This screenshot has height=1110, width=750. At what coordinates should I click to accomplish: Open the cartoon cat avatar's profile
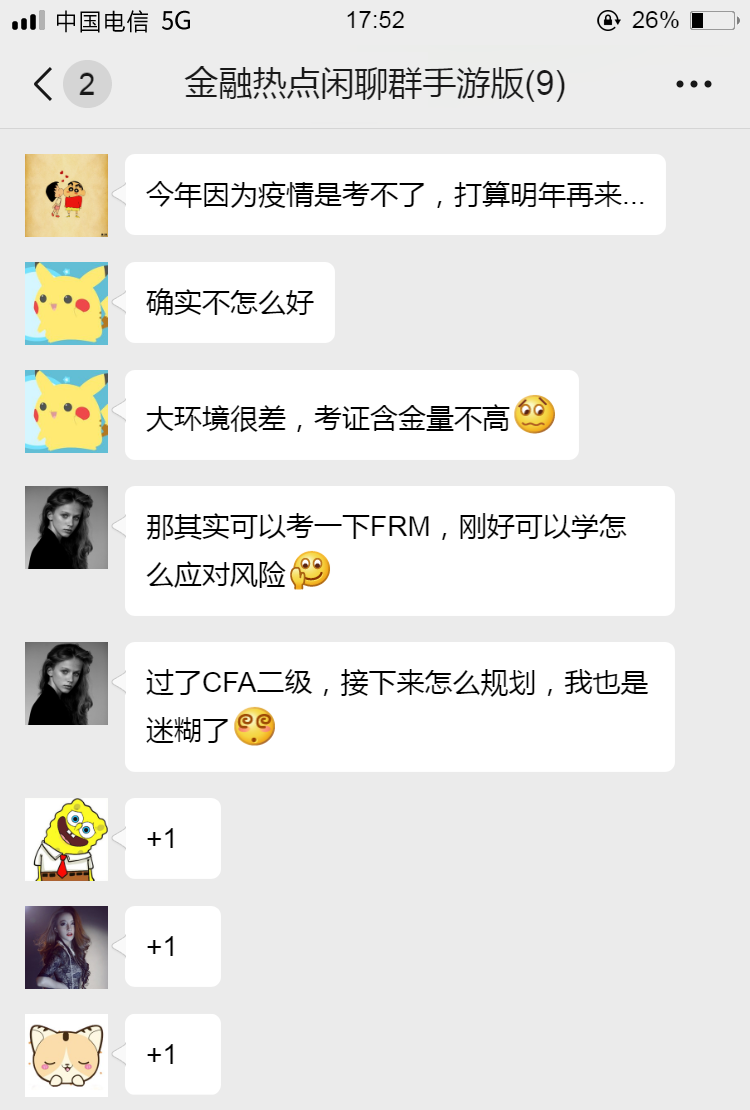[x=66, y=1055]
